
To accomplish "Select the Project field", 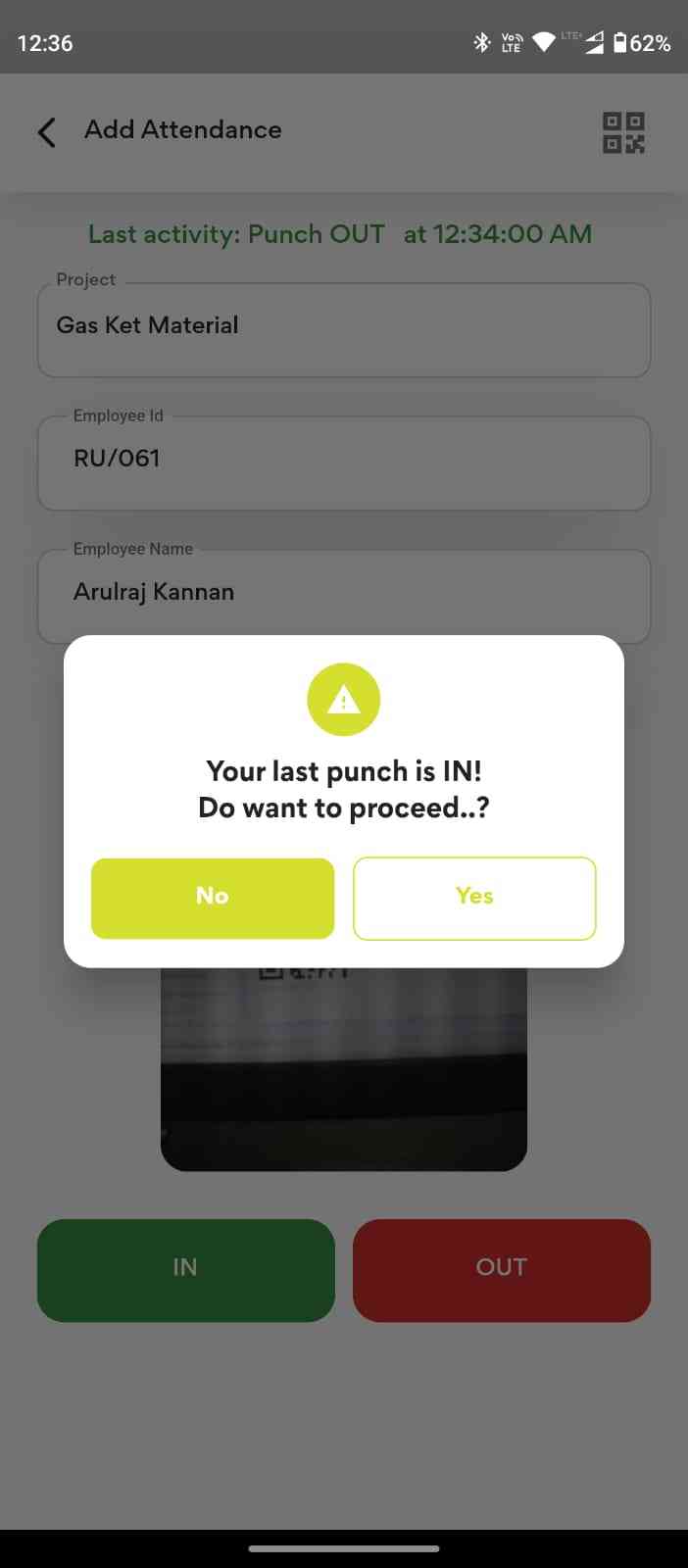I will 344,329.
